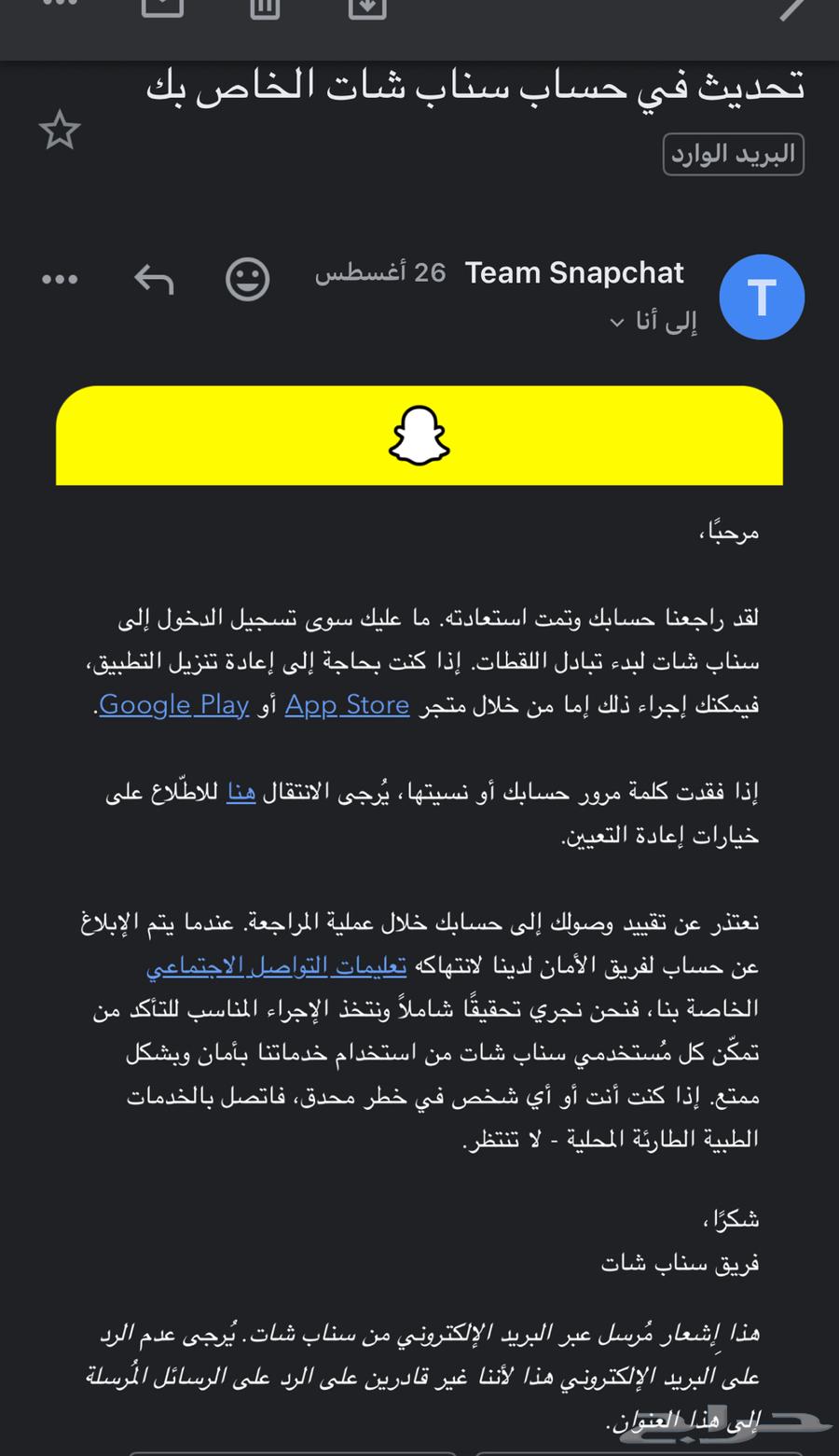Open the compose pen icon
Viewport: 839px width, 1456px height.
pos(791,9)
